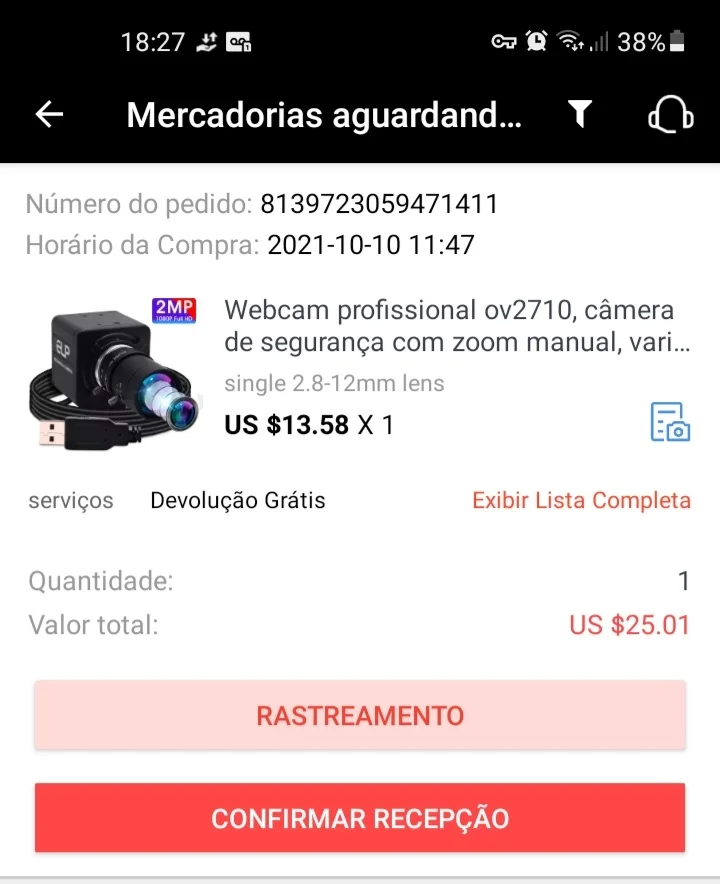Go back using the top arrow
This screenshot has width=720, height=884.
point(49,115)
